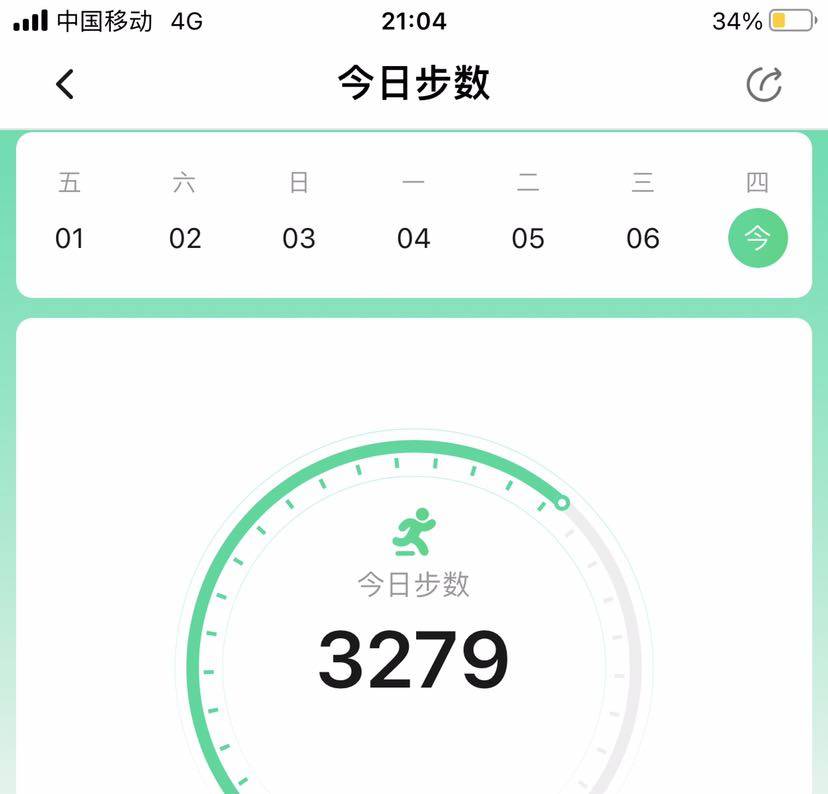
Task: Select Saturday the 02 date
Action: 184,238
